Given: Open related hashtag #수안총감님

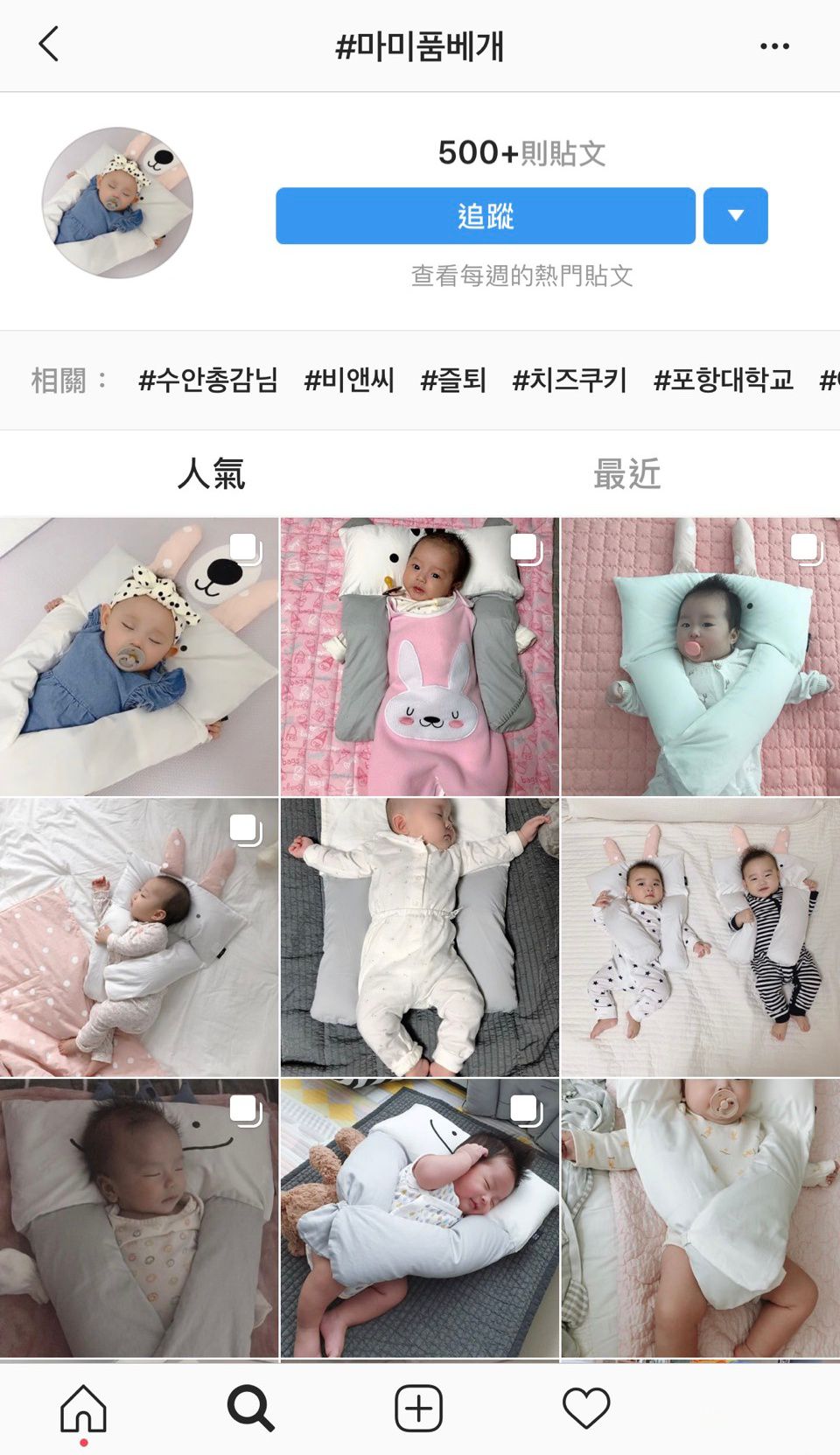Looking at the screenshot, I should click(208, 381).
